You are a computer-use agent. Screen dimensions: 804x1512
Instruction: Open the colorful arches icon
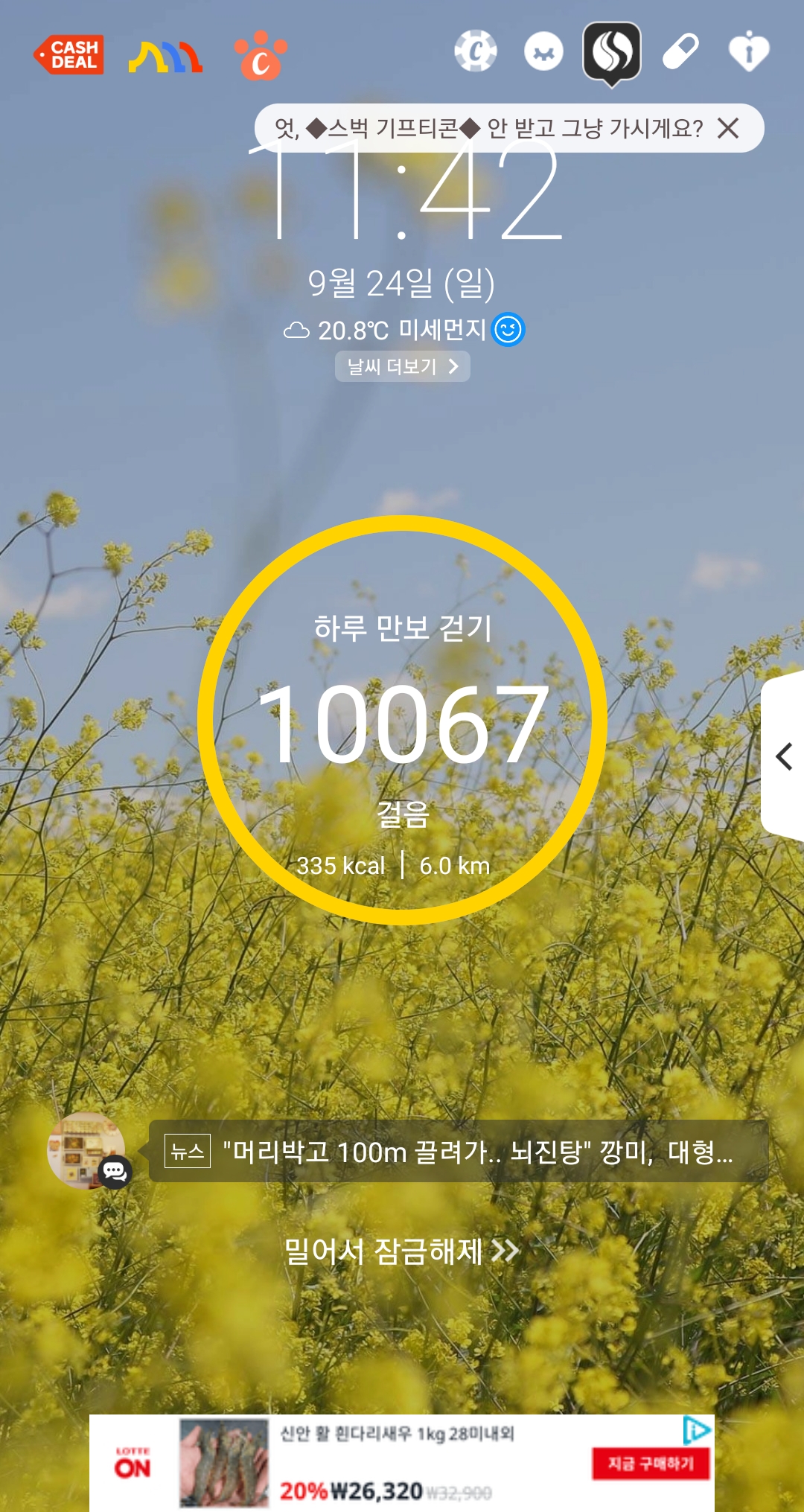tap(165, 56)
